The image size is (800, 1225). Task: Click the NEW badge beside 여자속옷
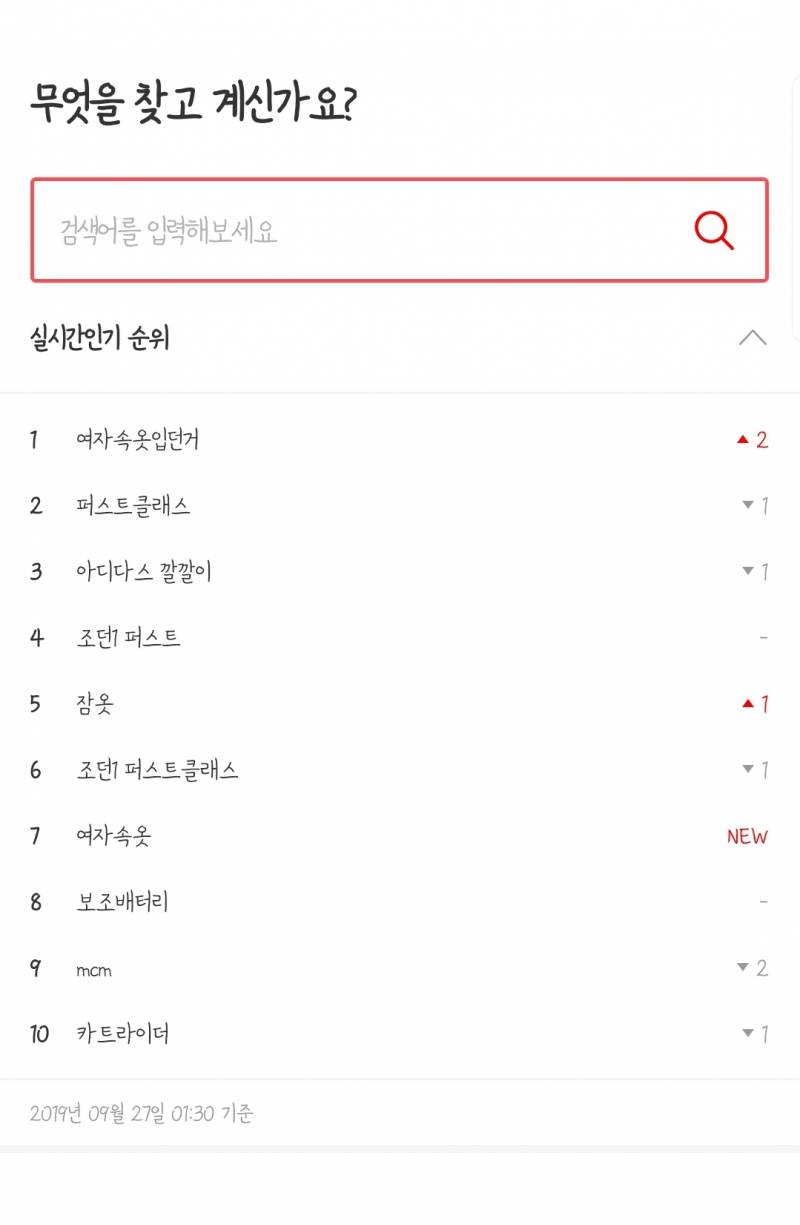(x=746, y=836)
